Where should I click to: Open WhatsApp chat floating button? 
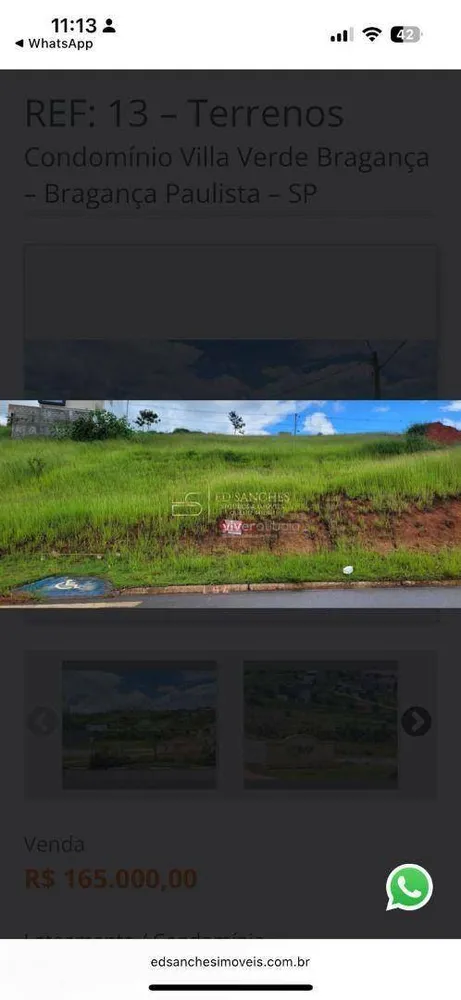[409, 887]
